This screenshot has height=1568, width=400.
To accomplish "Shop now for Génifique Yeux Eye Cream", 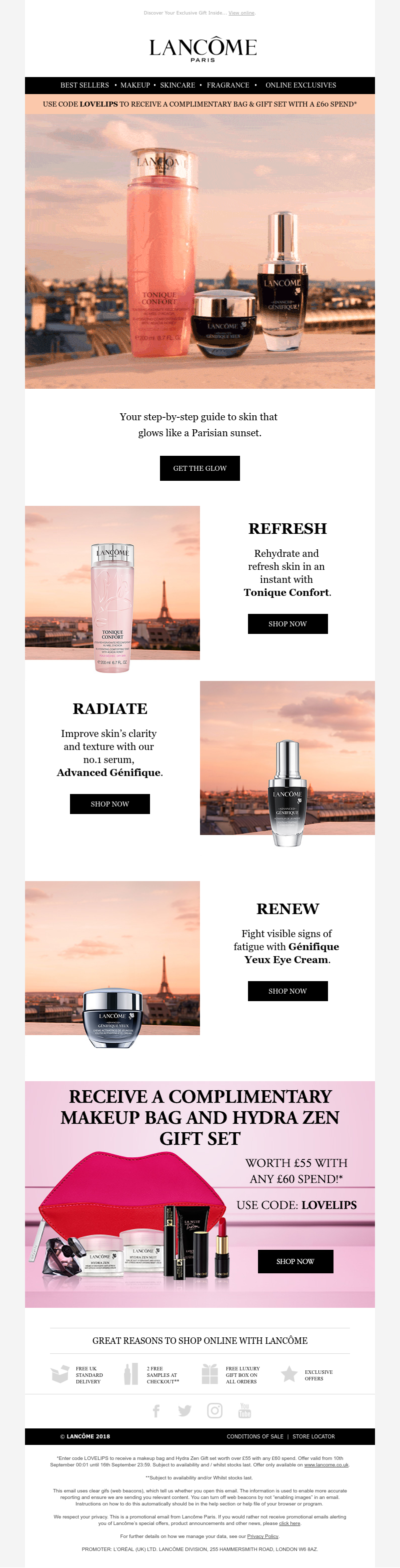I will pyautogui.click(x=287, y=991).
